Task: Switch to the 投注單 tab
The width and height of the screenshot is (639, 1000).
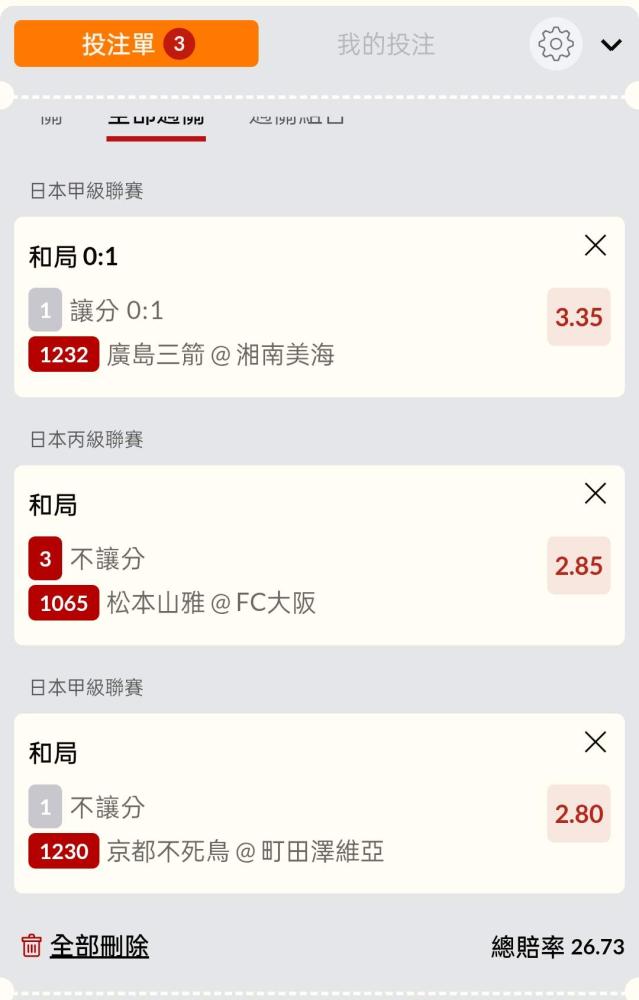Action: click(136, 44)
